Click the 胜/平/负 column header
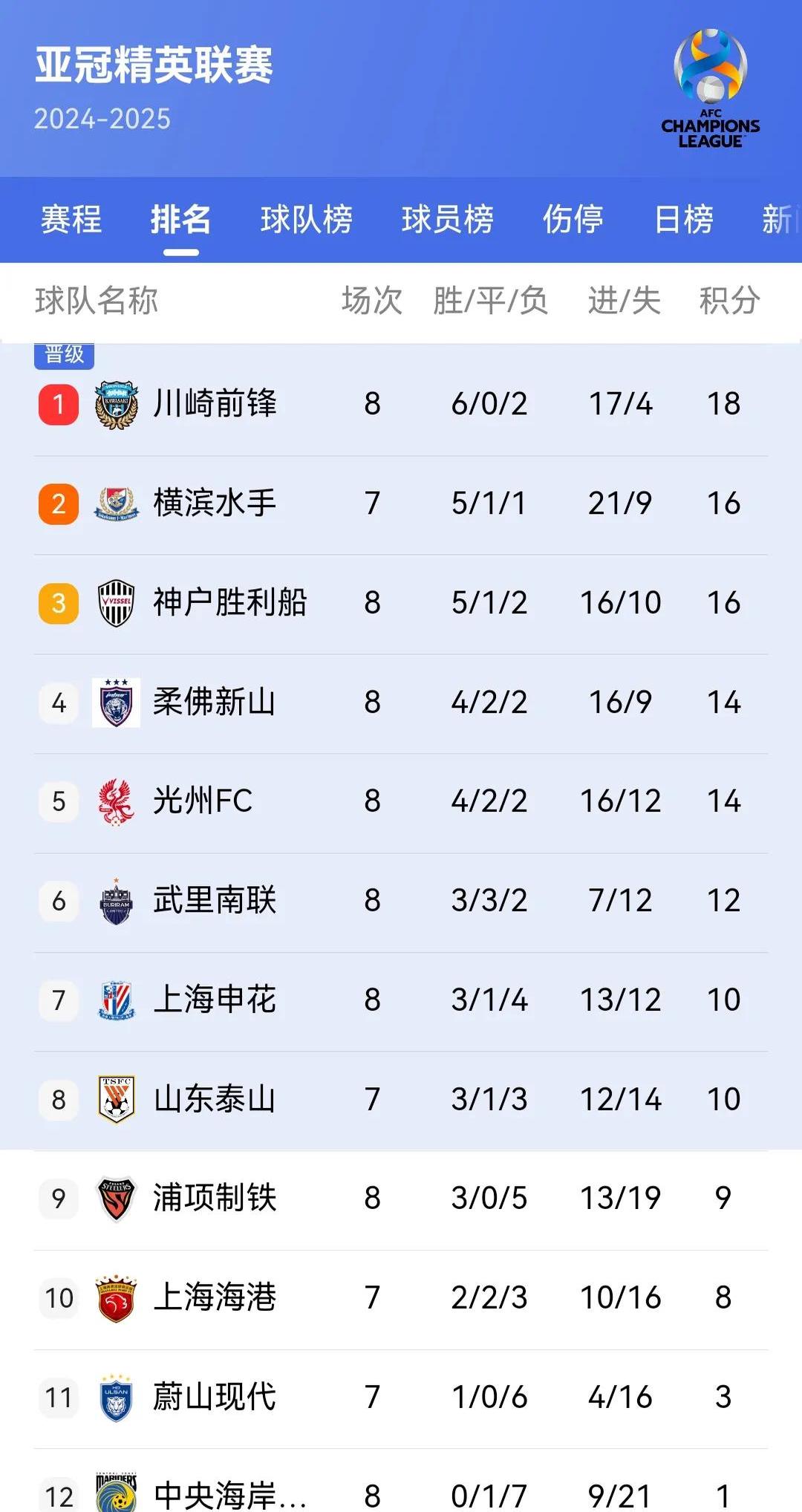802x1512 pixels. coord(490,300)
